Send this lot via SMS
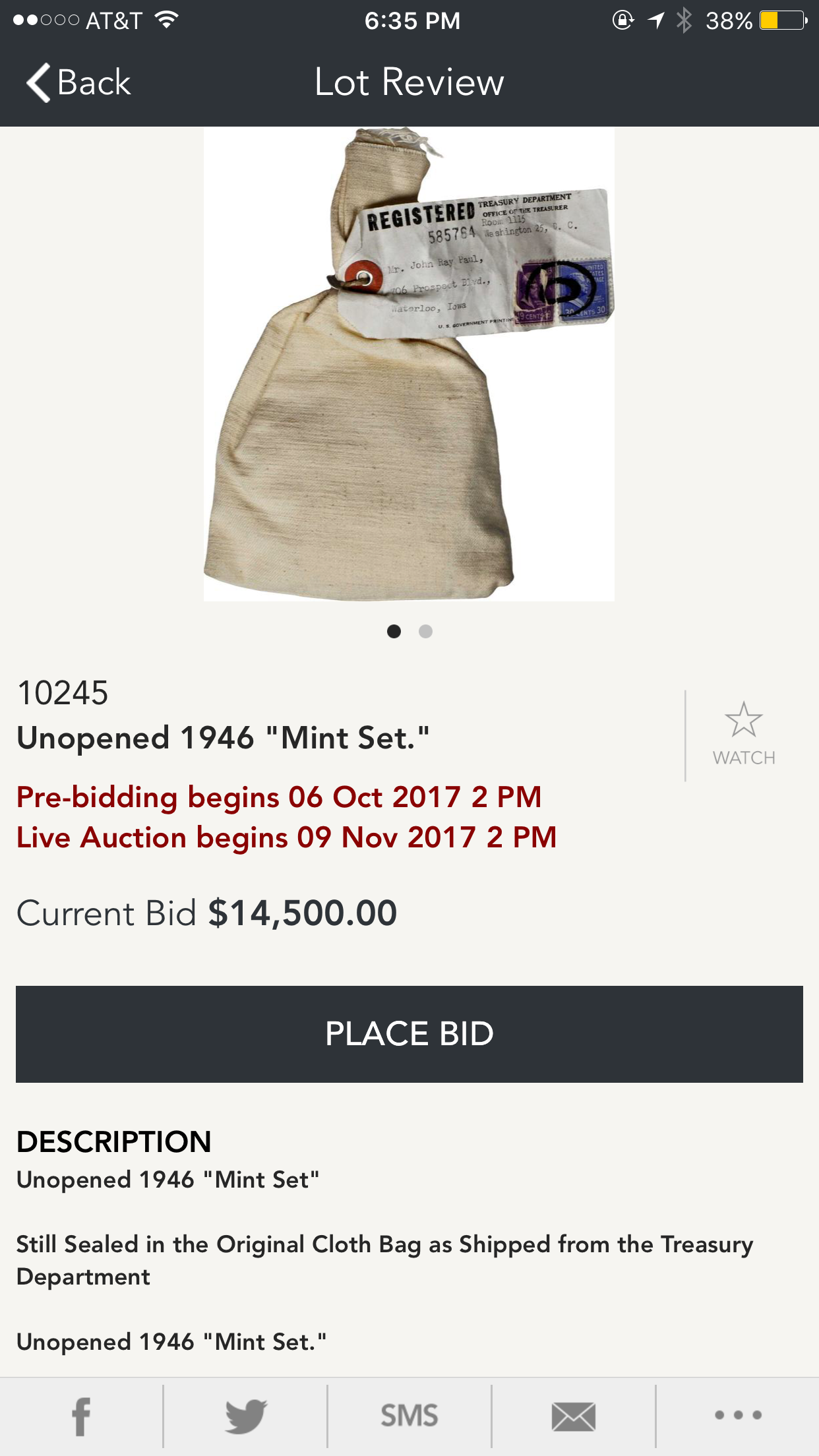Screen dimensions: 819x1456 click(x=409, y=1416)
